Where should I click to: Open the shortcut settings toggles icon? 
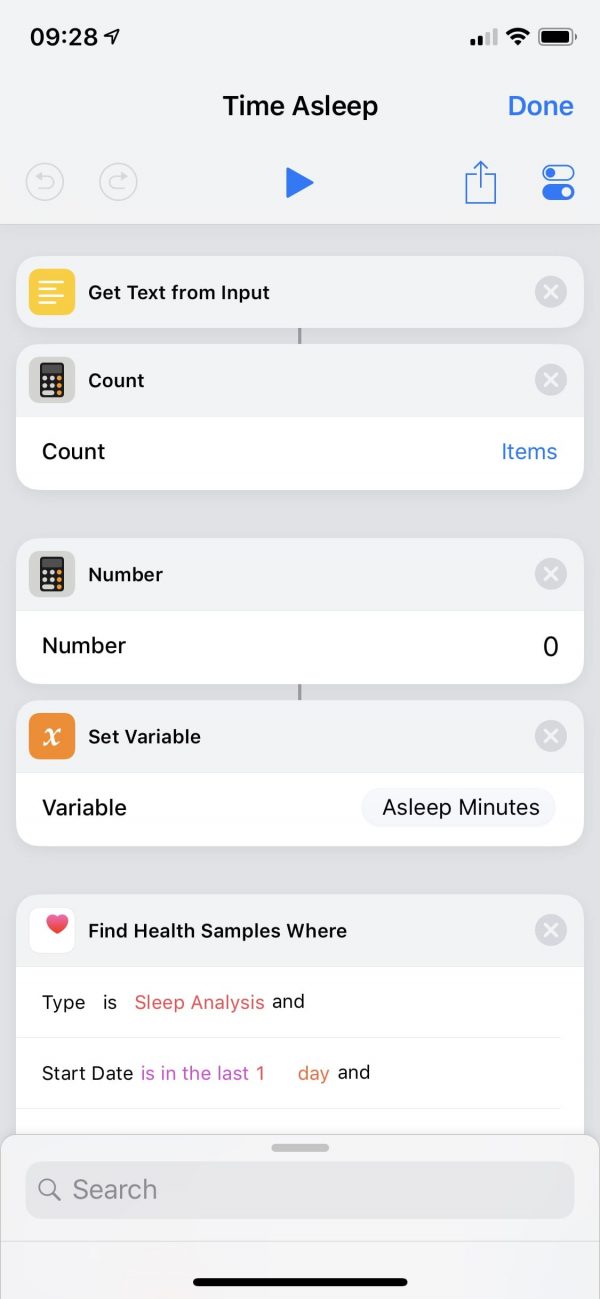click(558, 183)
